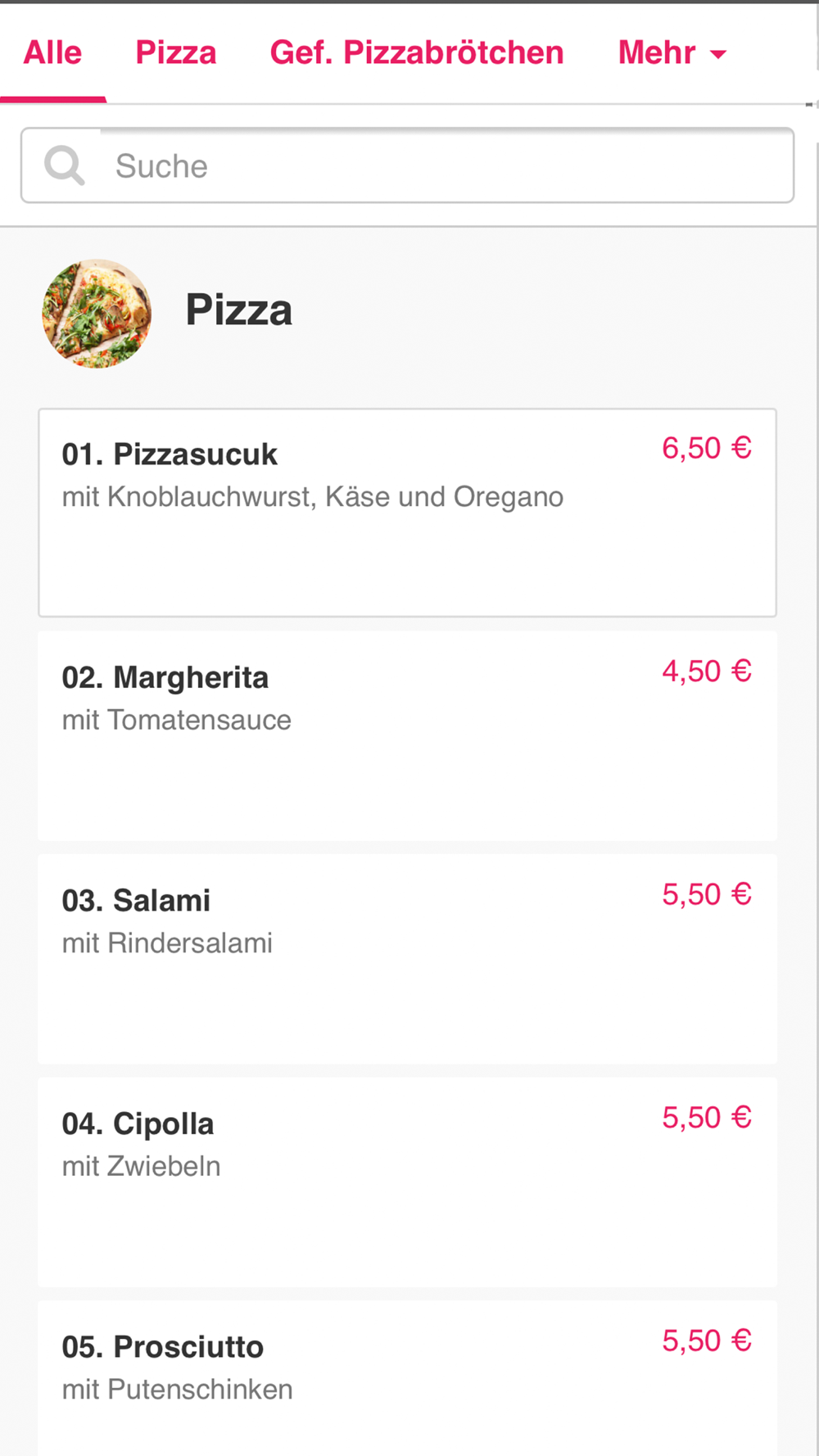This screenshot has height=1456, width=819.
Task: Expand the Mehr dropdown
Action: (672, 53)
